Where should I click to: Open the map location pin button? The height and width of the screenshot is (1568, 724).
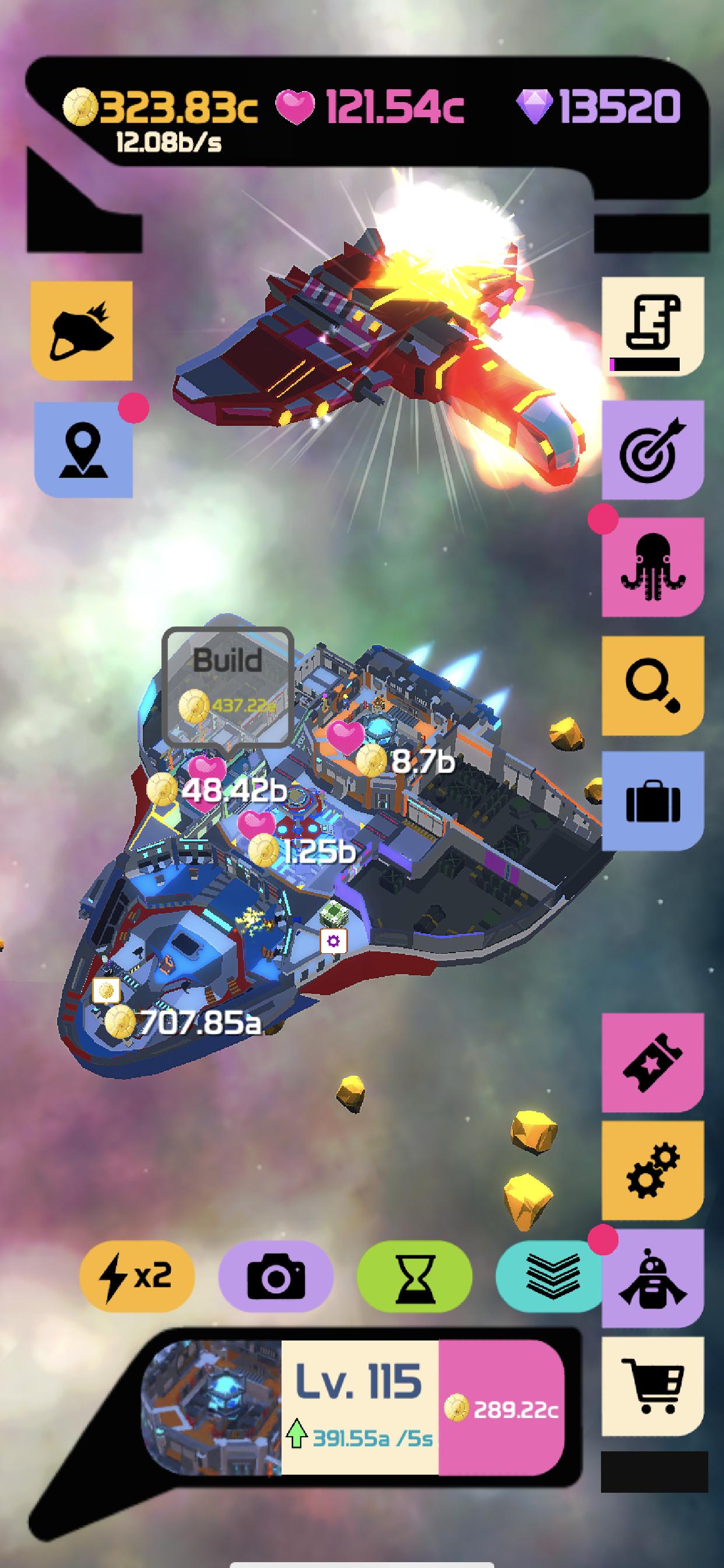[x=83, y=449]
